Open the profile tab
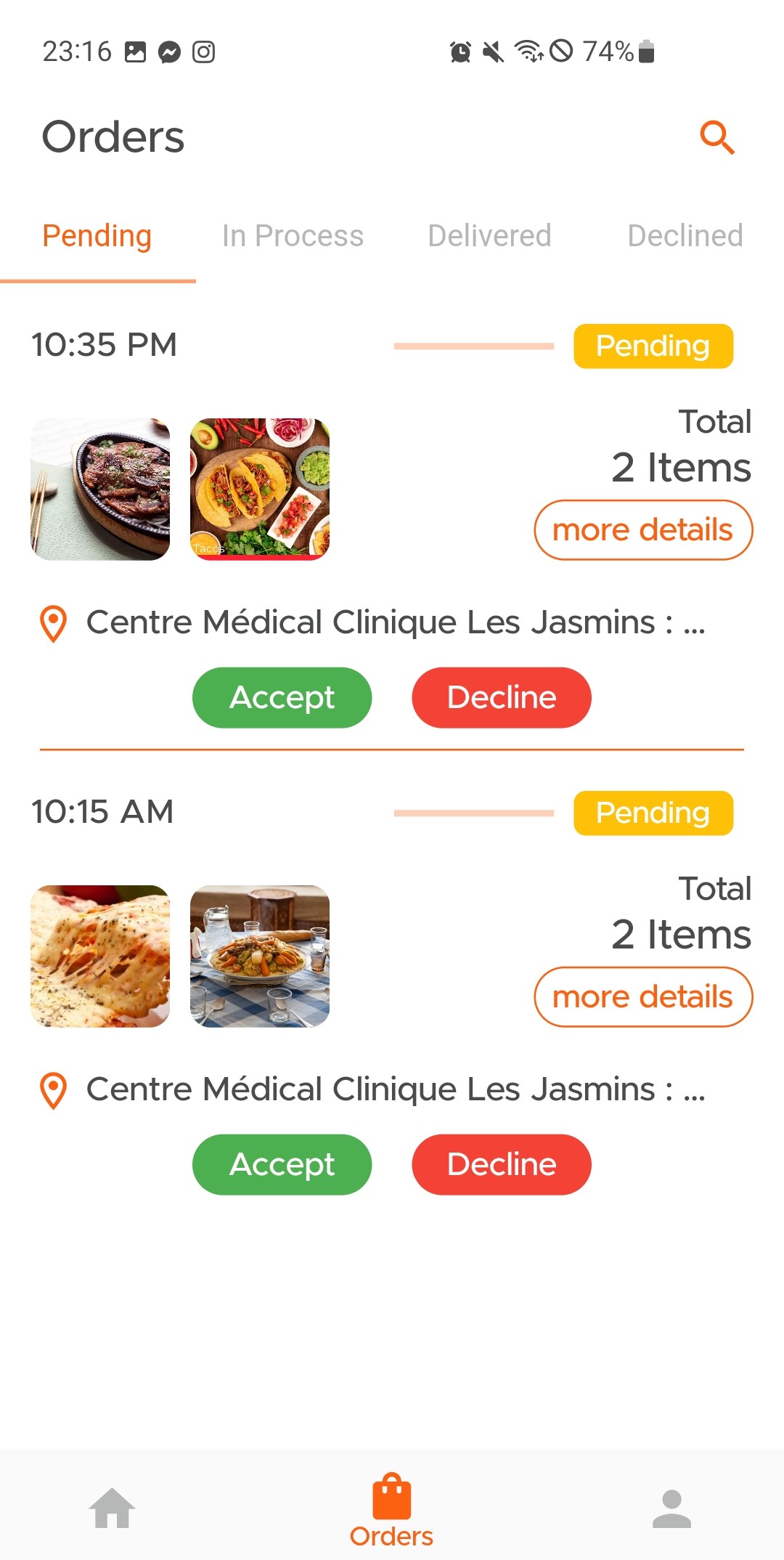 (671, 1508)
